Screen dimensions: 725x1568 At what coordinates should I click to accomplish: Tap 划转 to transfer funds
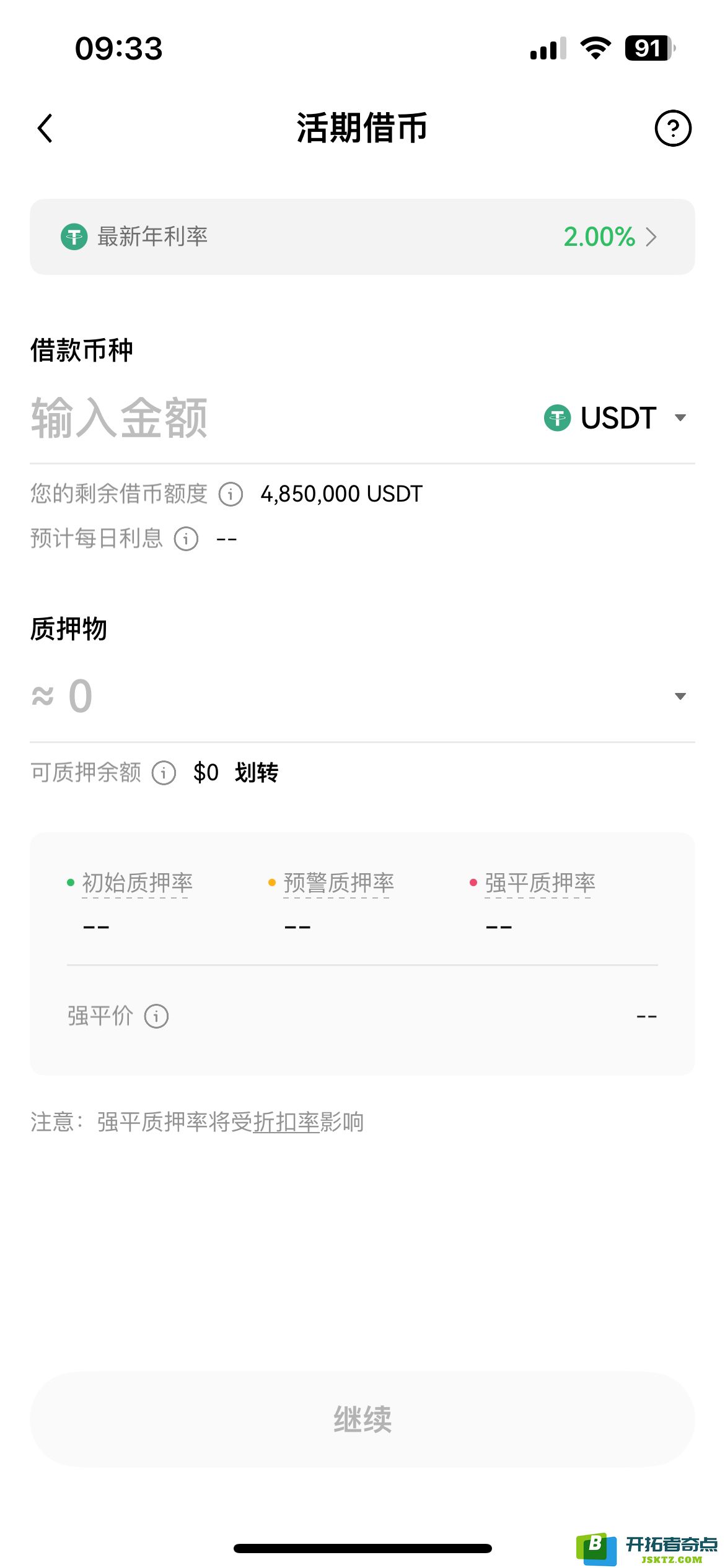pos(257,773)
